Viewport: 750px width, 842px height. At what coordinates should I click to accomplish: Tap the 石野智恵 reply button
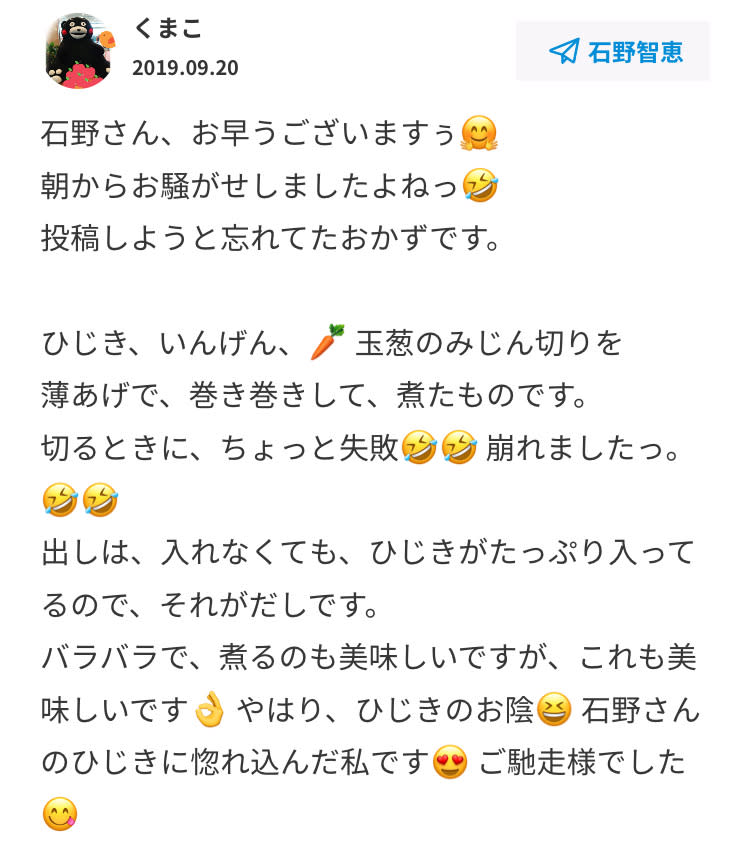click(613, 51)
